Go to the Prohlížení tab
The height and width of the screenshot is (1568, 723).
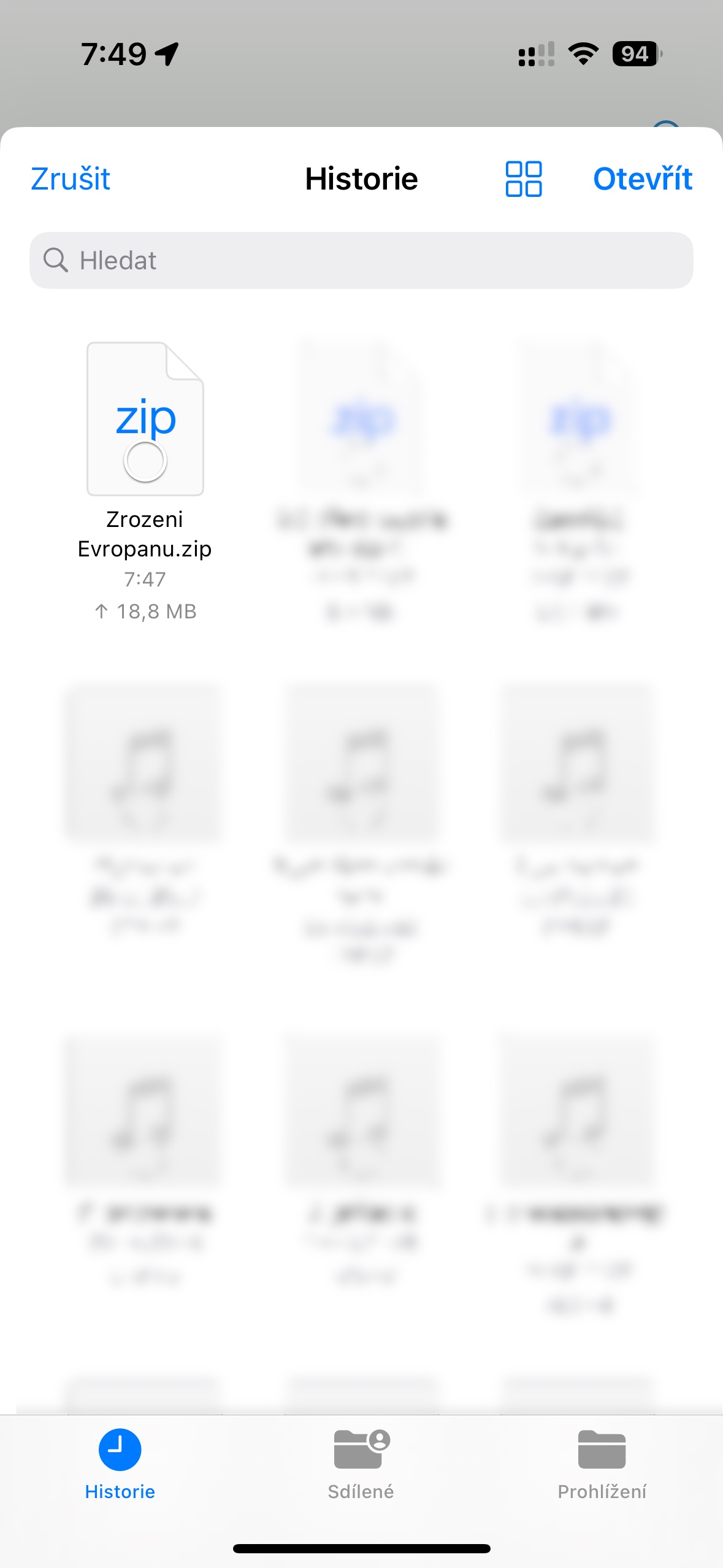[602, 1464]
